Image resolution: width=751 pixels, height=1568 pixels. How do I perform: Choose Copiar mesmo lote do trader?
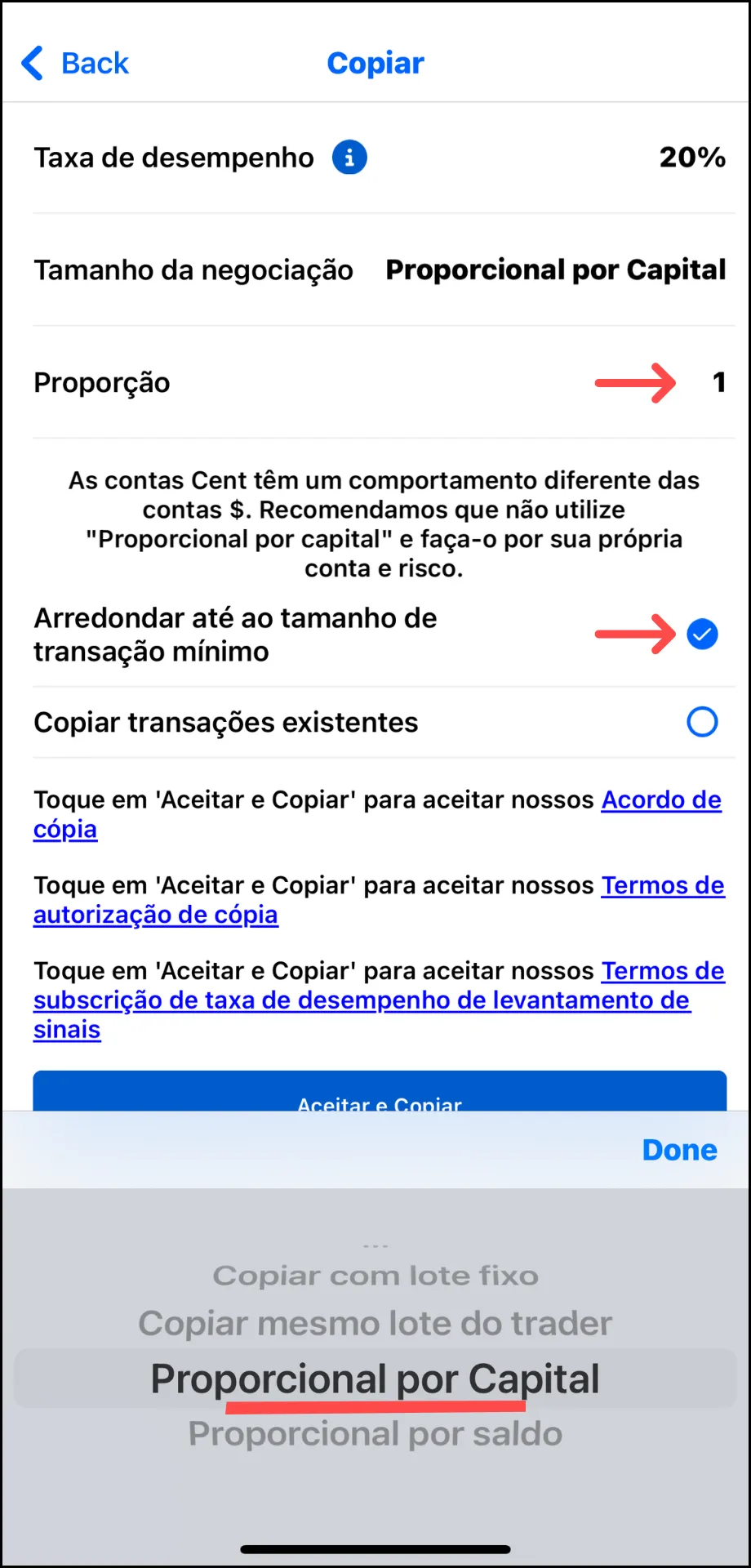pyautogui.click(x=375, y=1323)
